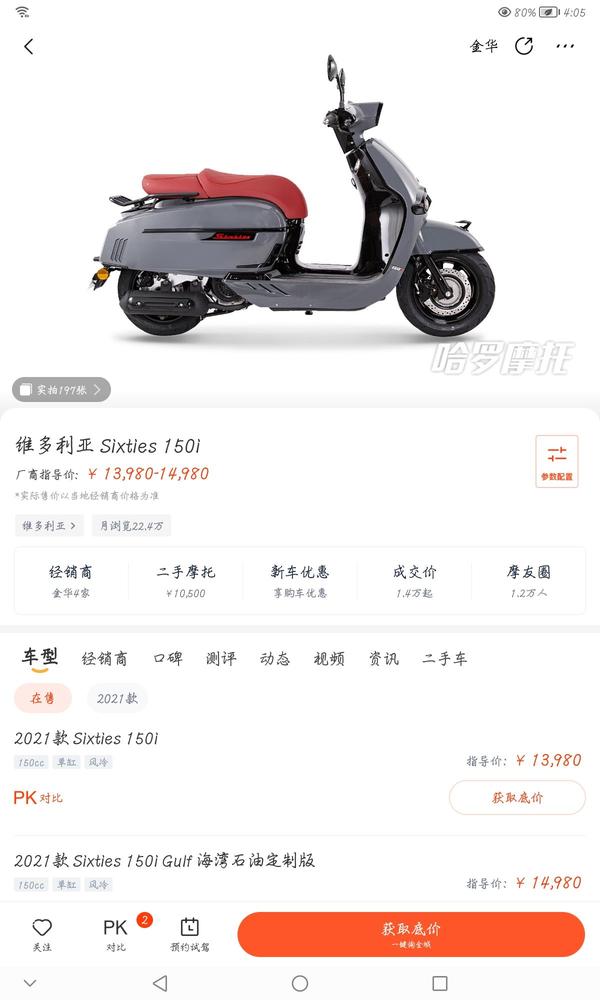600x1000 pixels.
Task: See 成交价 transaction prices
Action: tap(414, 581)
